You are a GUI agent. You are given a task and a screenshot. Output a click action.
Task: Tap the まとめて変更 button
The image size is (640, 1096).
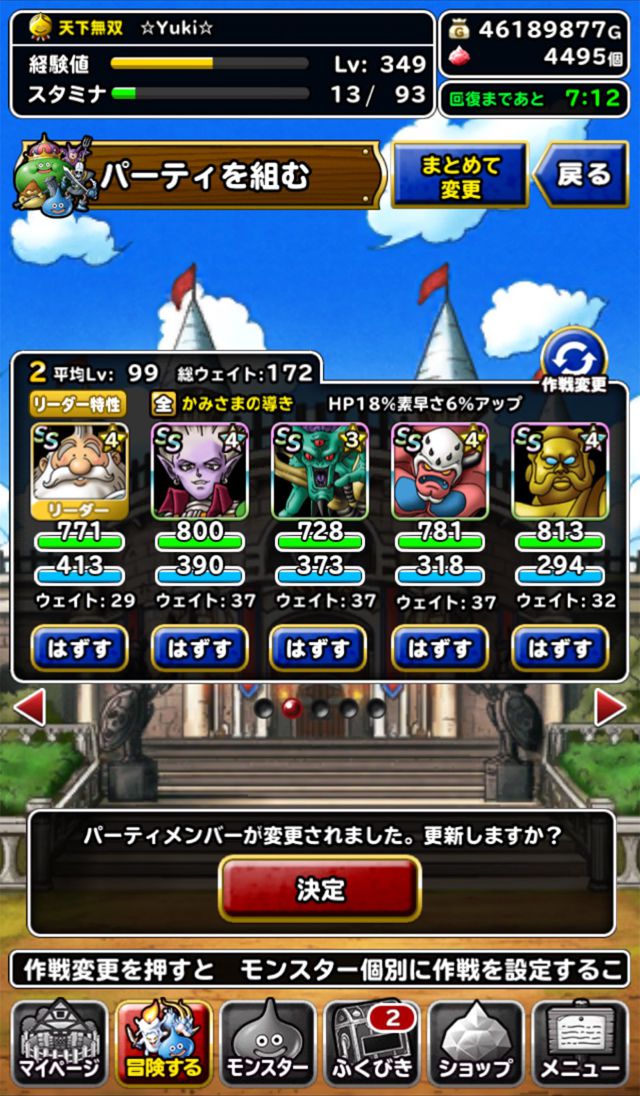460,174
